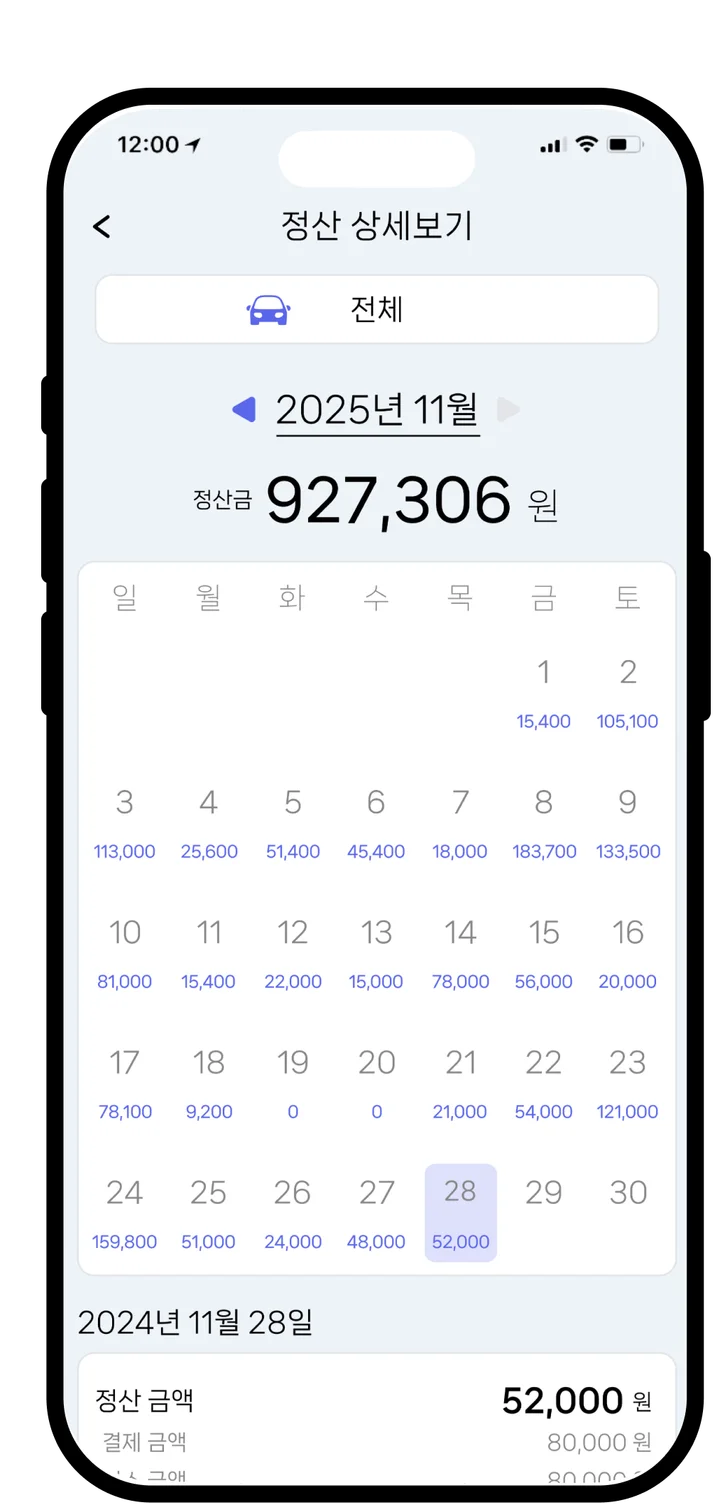The image size is (720, 1504).
Task: Select November 8 with 183,700
Action: (544, 823)
